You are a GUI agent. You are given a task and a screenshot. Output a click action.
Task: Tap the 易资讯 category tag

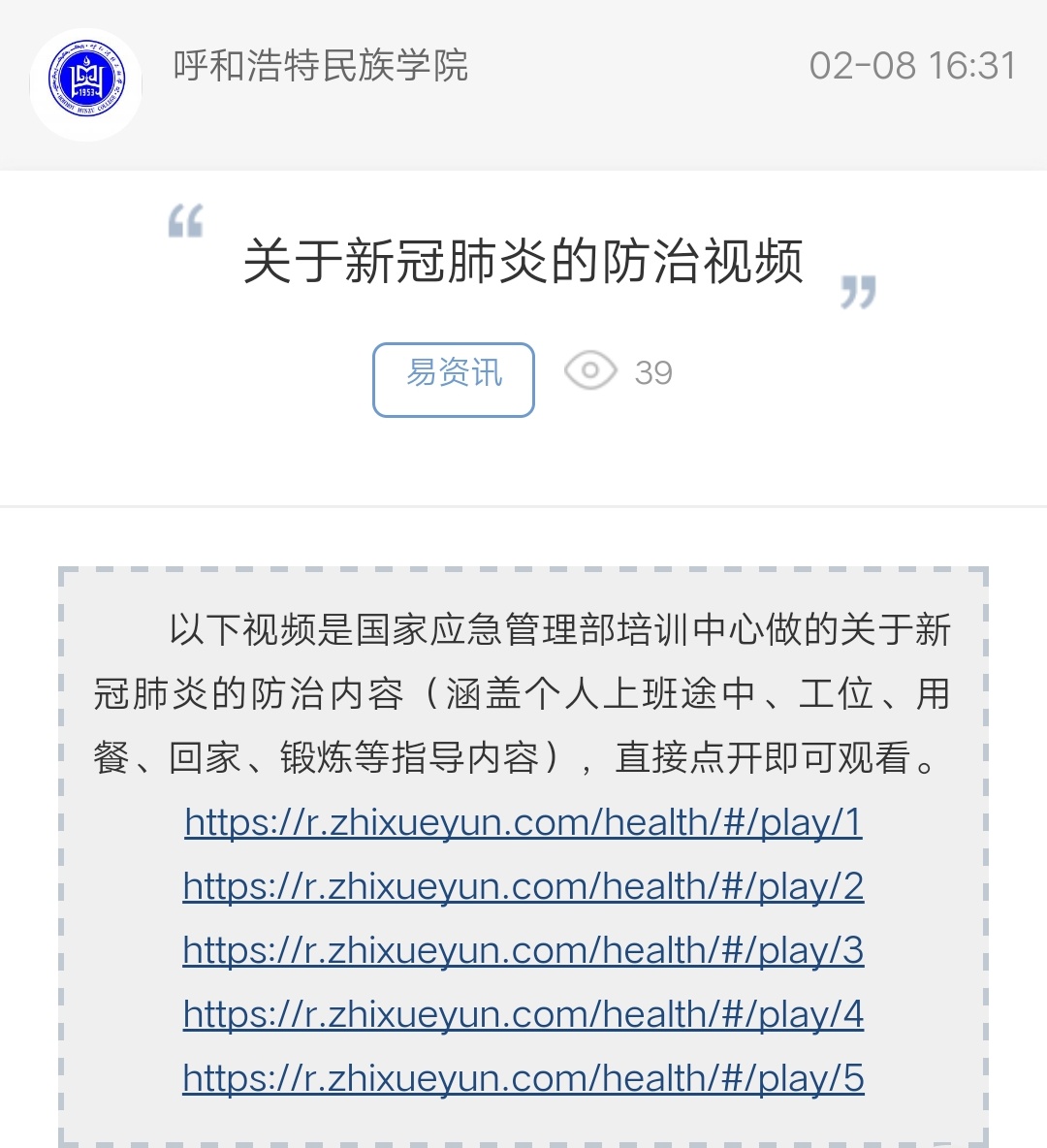(453, 379)
